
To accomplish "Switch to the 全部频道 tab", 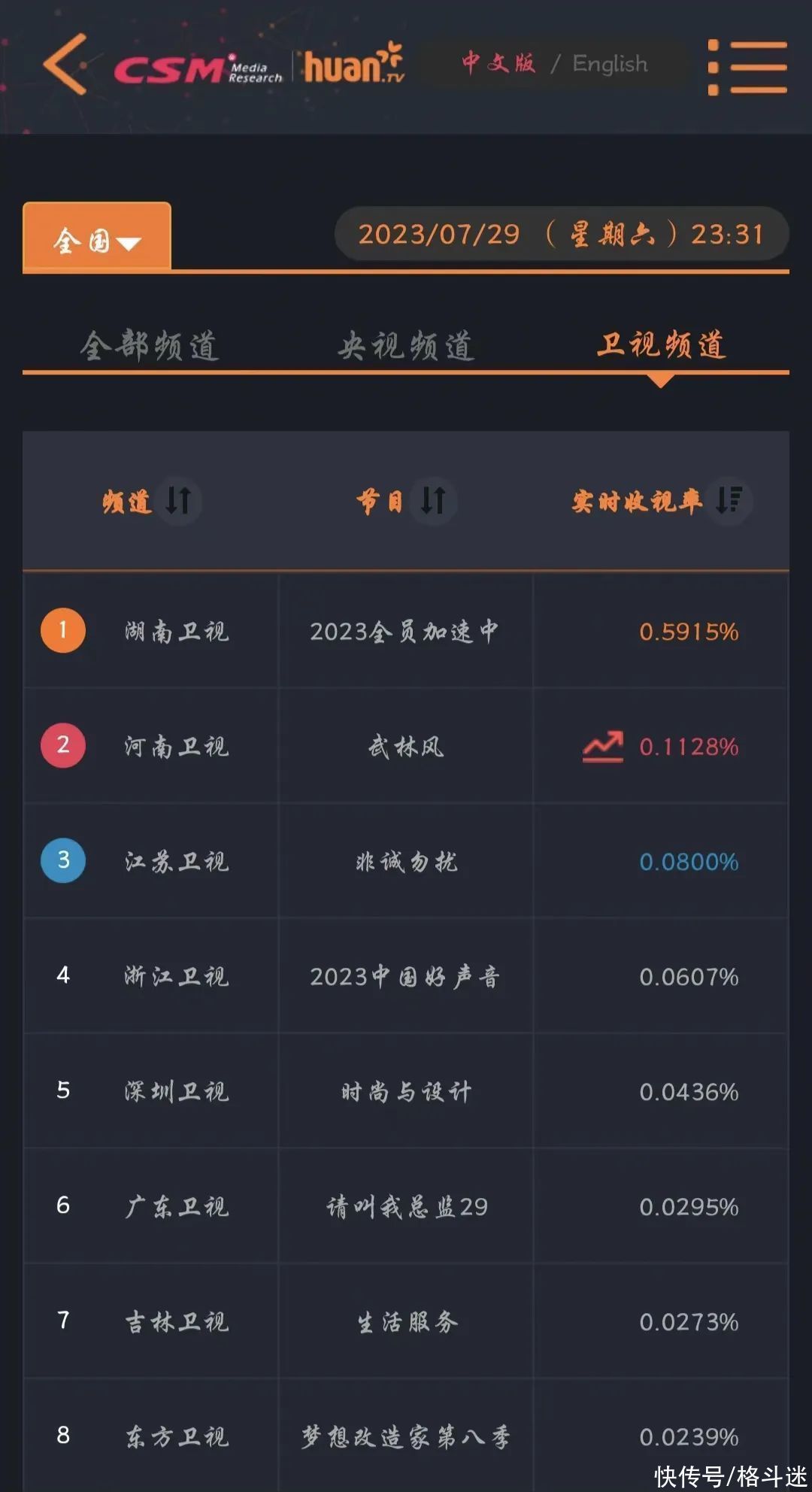I will [150, 346].
